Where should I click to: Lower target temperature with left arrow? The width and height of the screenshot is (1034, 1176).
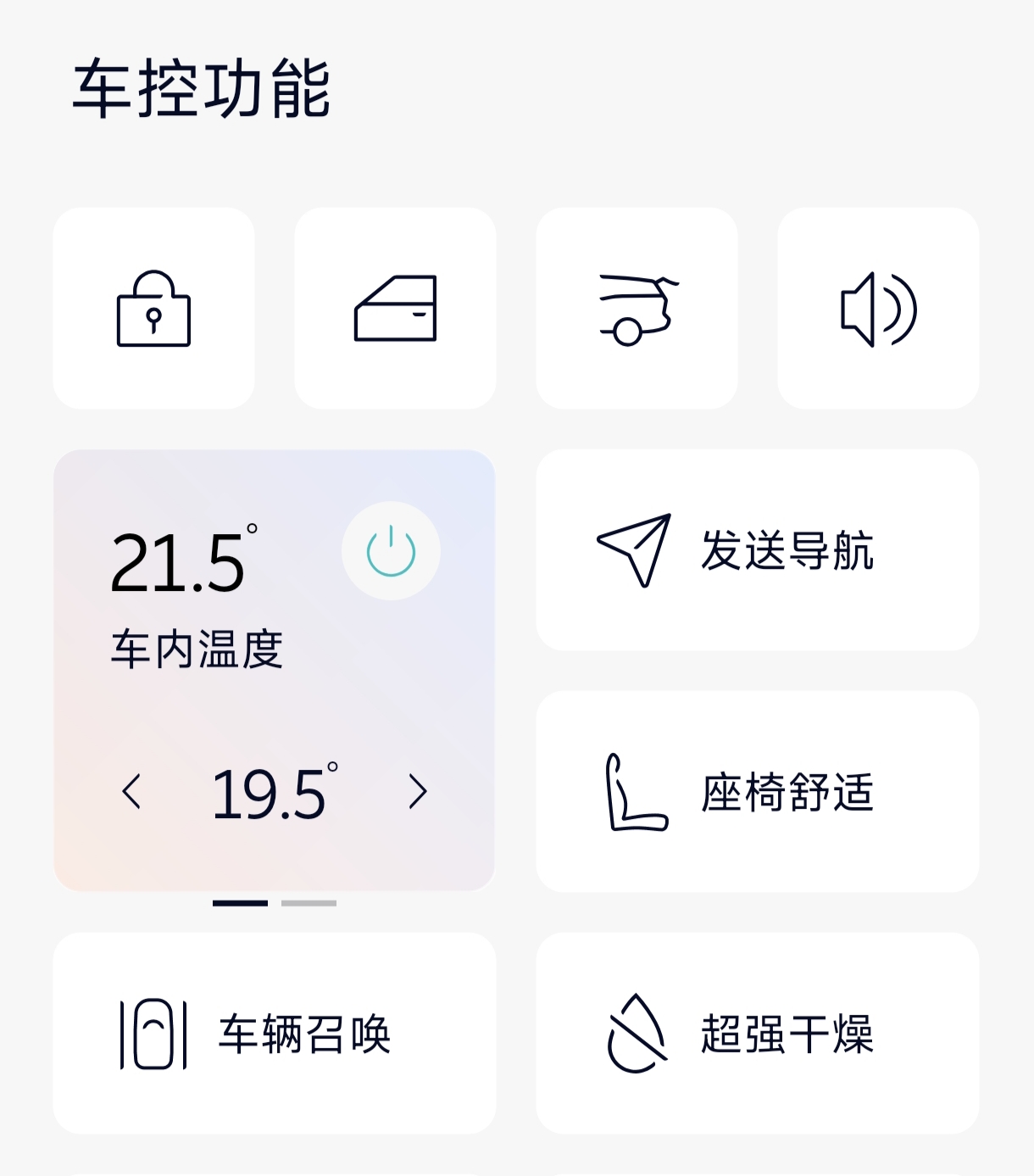tap(131, 792)
